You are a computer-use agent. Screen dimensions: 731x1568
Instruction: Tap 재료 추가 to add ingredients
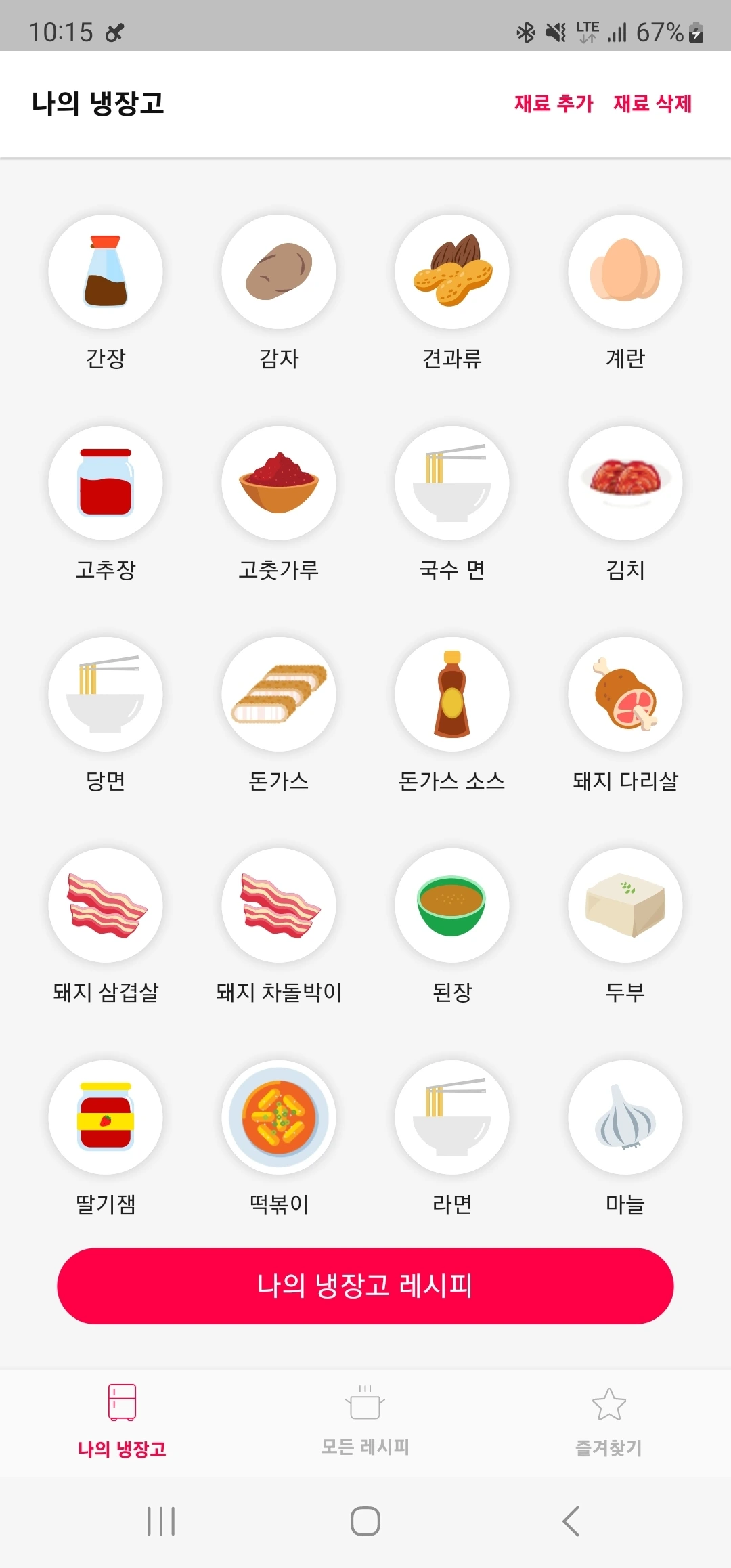(553, 104)
